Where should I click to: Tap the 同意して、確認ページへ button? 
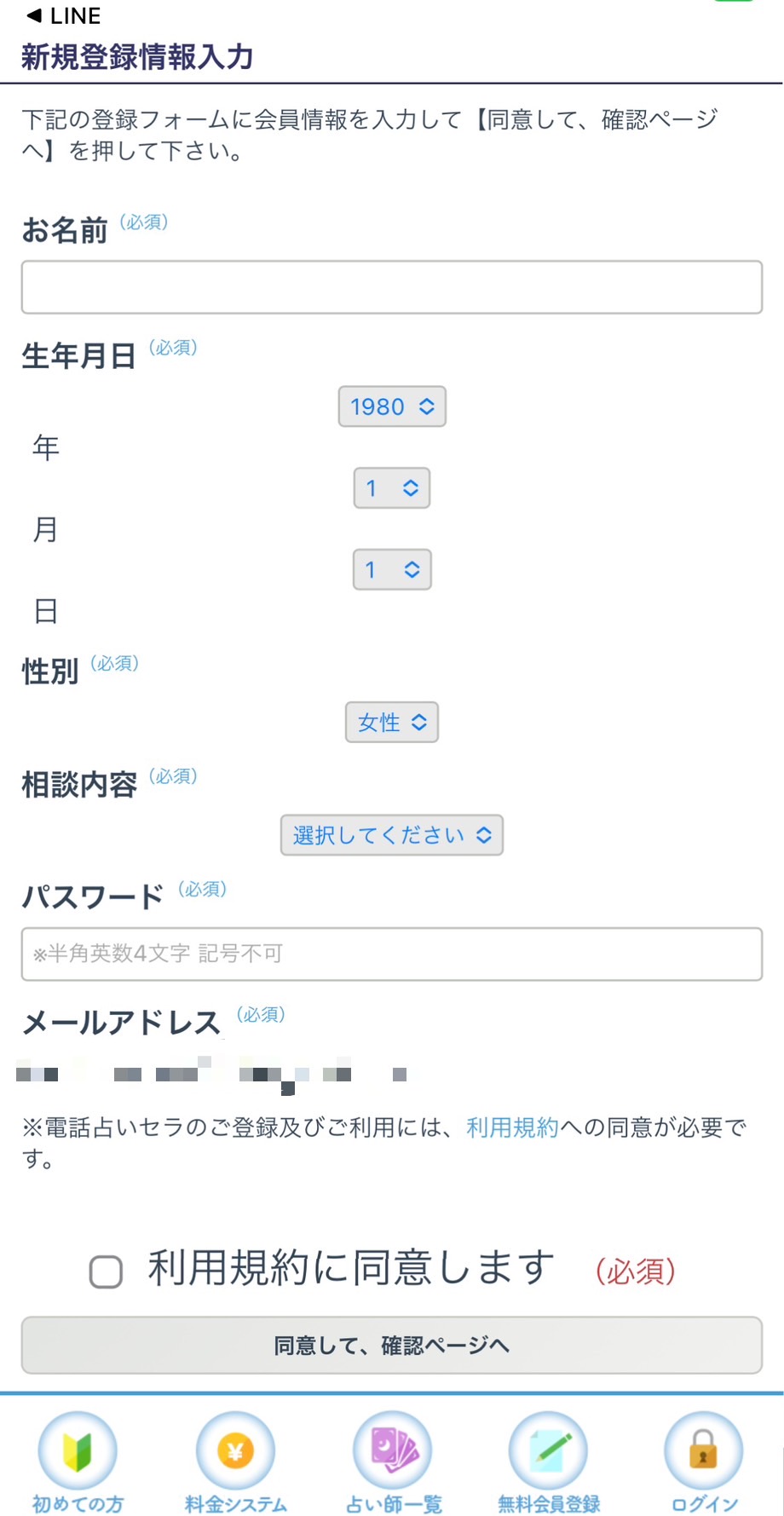coord(391,1345)
